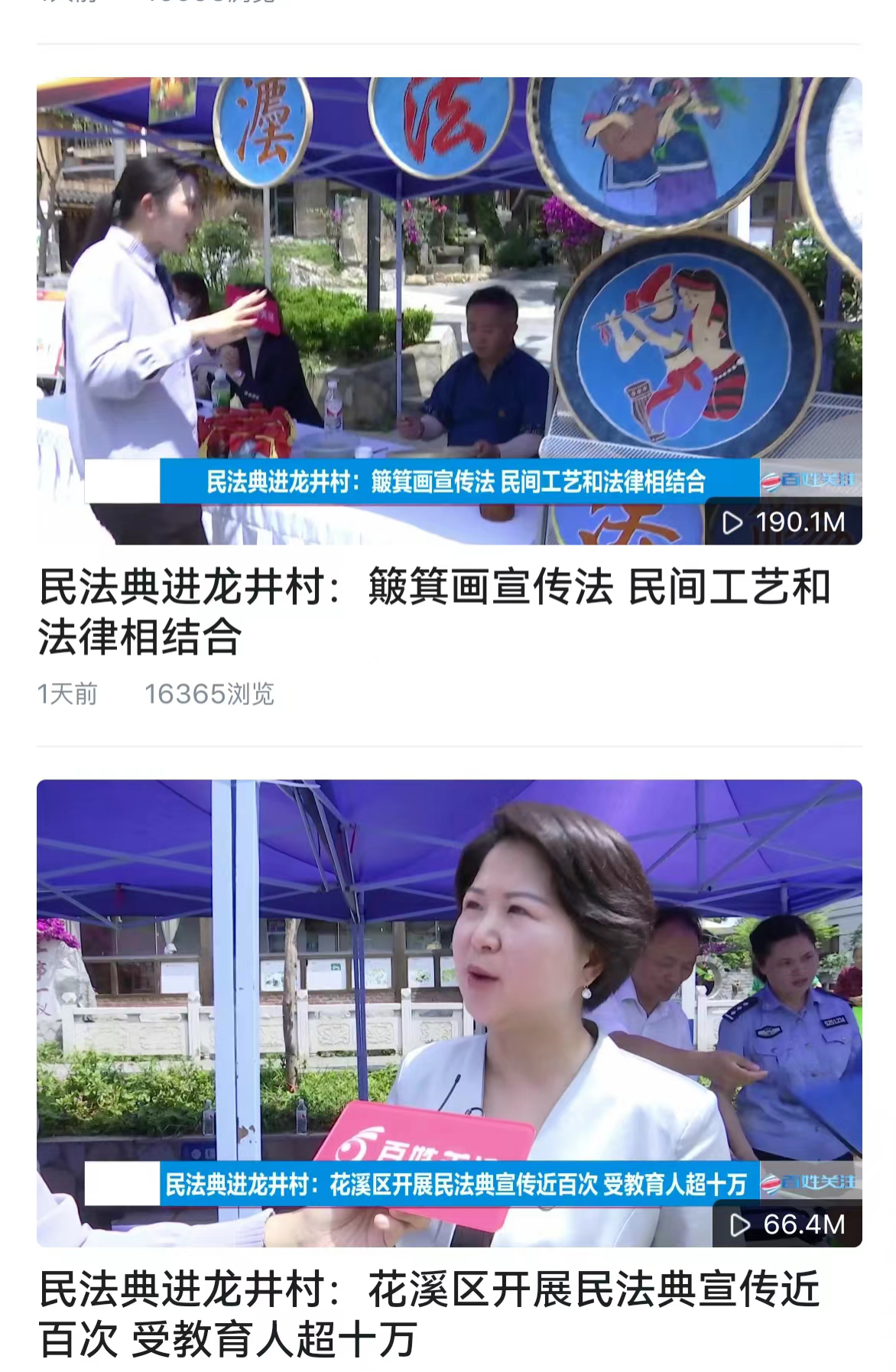Open article 民法典进龙井村：簸箕画宣传法 民间工艺和法律相结合
896x1372 pixels.
pyautogui.click(x=433, y=612)
